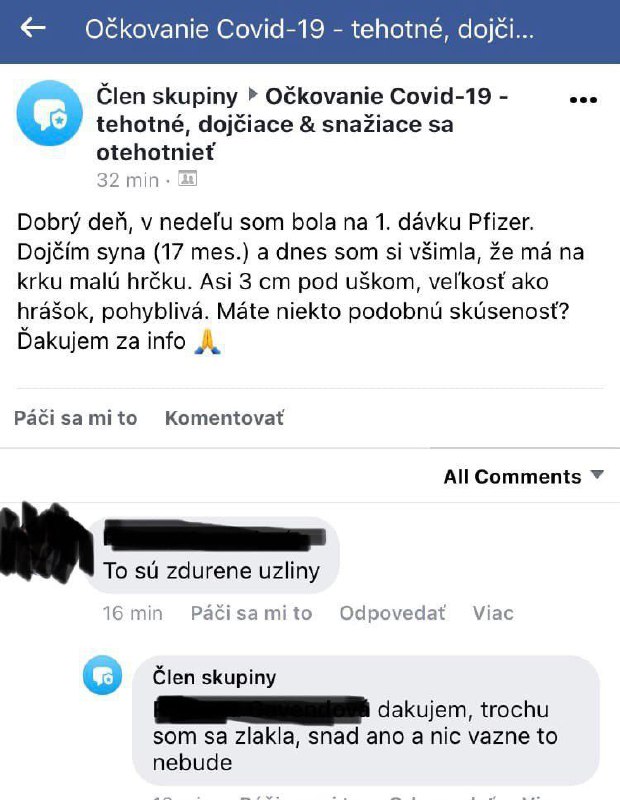Expand the All Comments sorting dropdown
Viewport: 620px width, 800px height.
tap(524, 476)
